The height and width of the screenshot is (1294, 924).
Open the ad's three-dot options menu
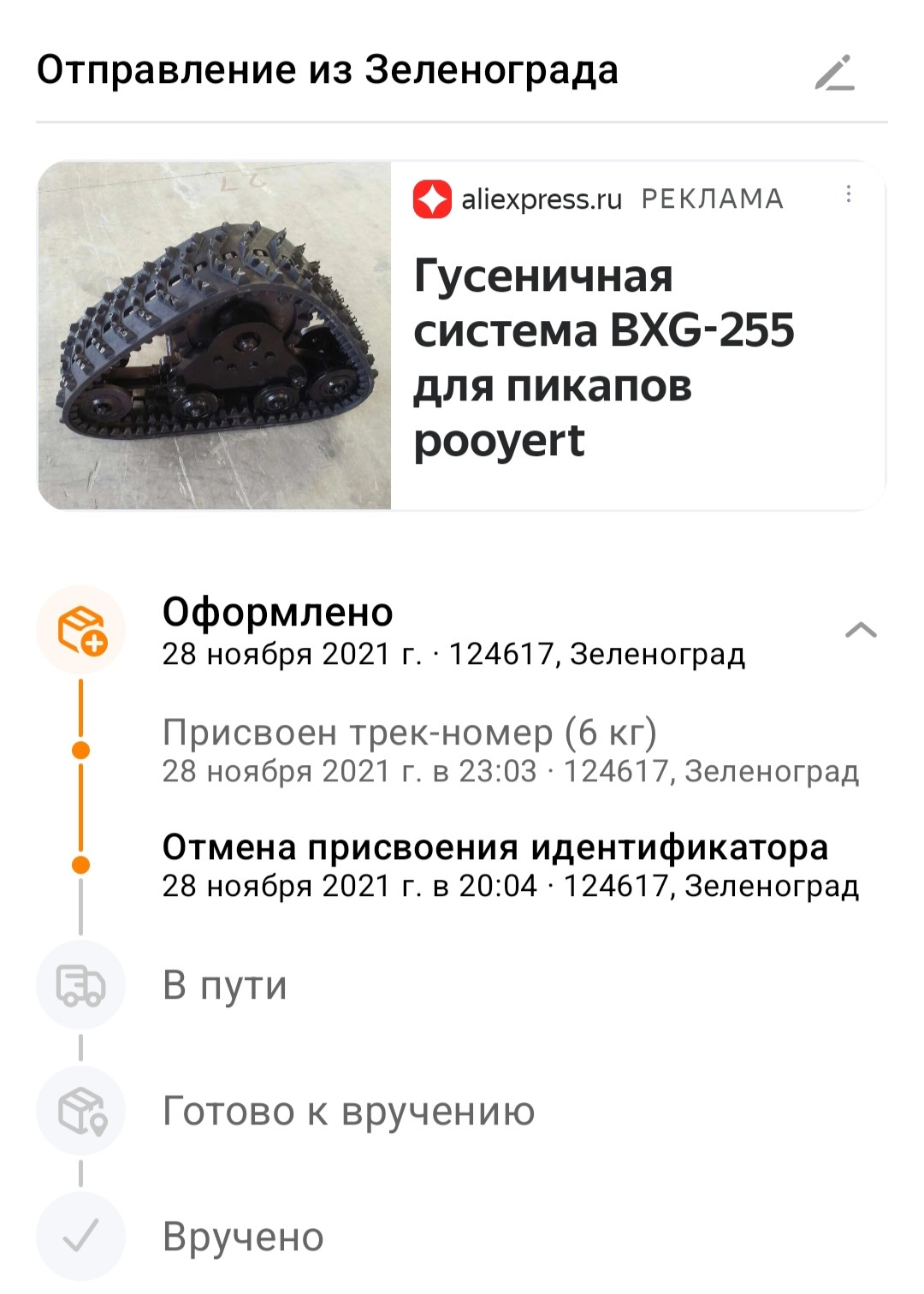pos(848,194)
